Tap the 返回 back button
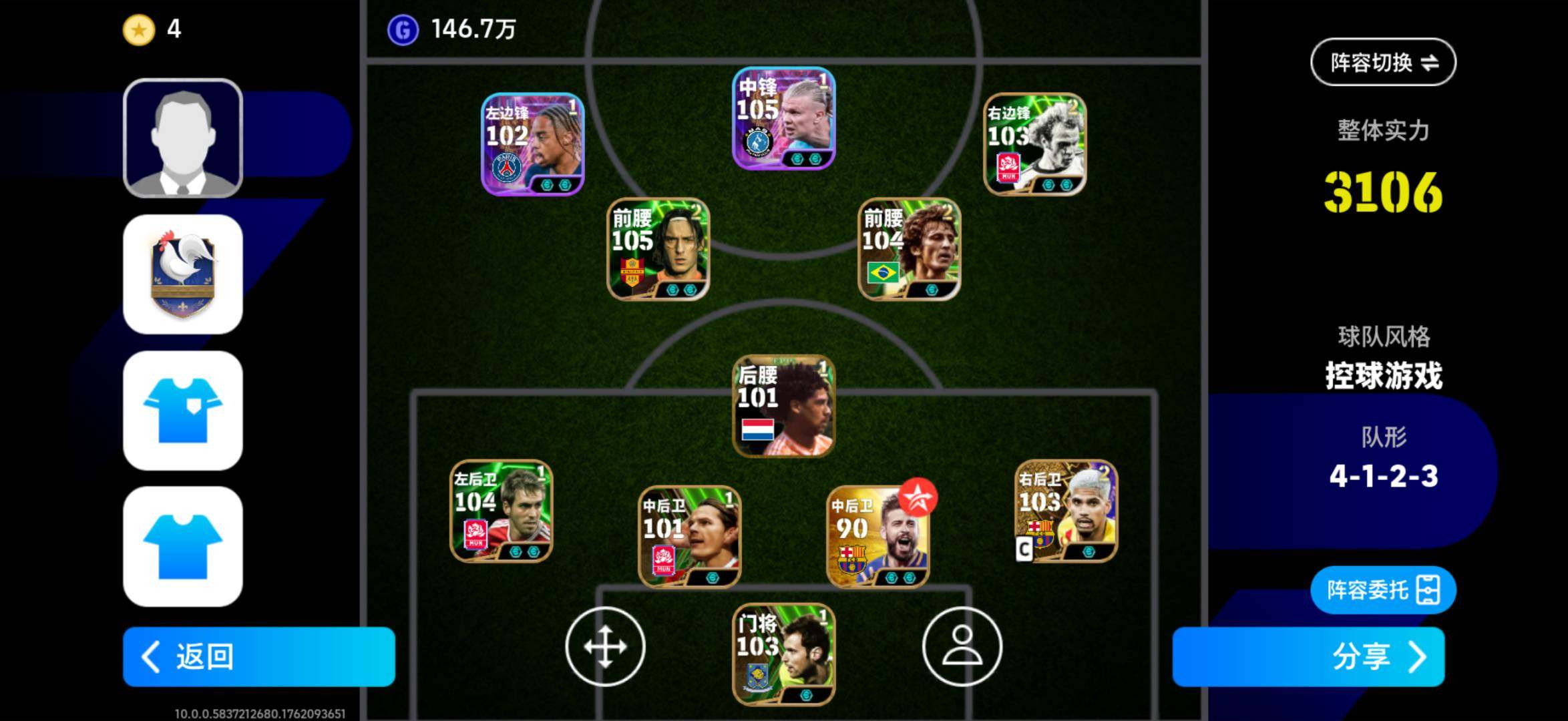Screen dimensions: 1568x721 258,657
